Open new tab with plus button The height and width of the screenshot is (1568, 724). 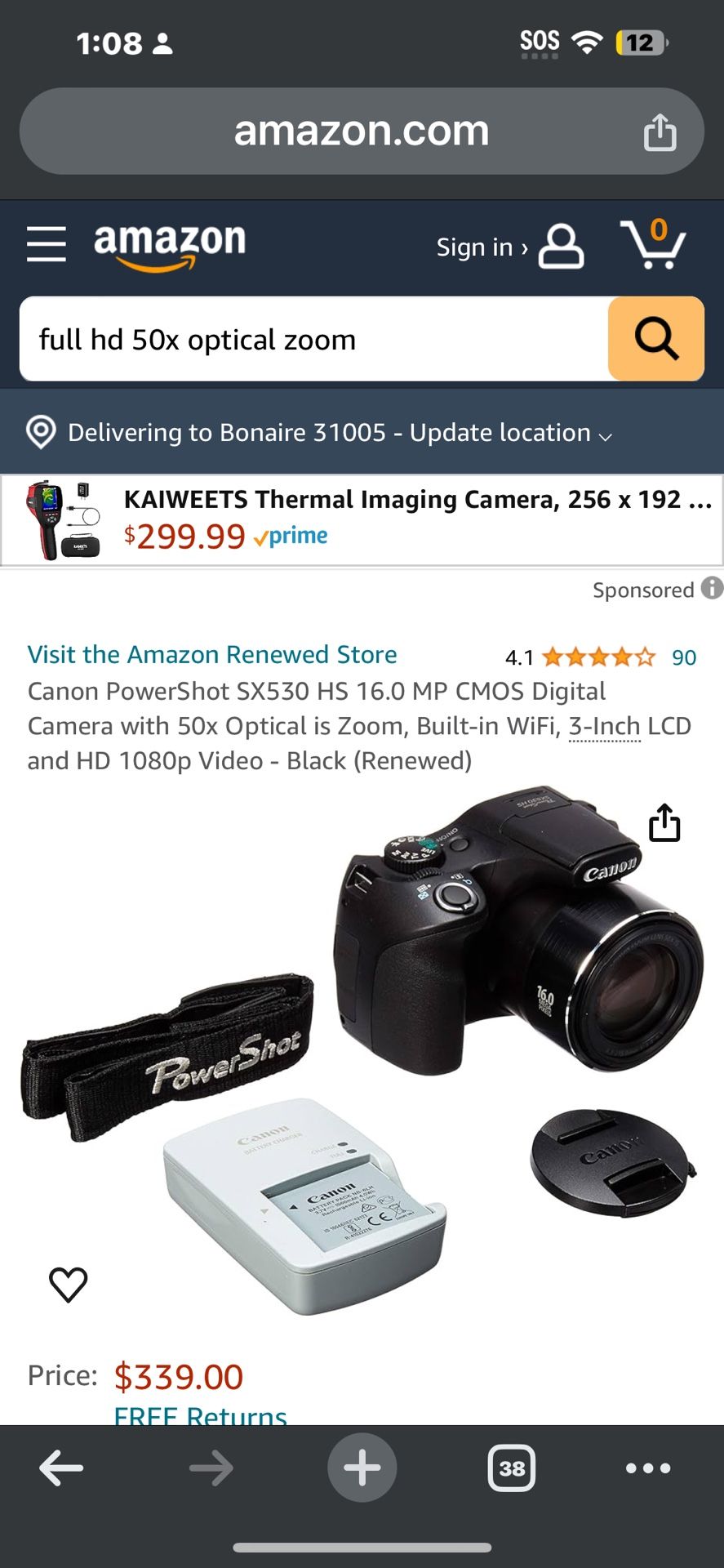pyautogui.click(x=362, y=1468)
